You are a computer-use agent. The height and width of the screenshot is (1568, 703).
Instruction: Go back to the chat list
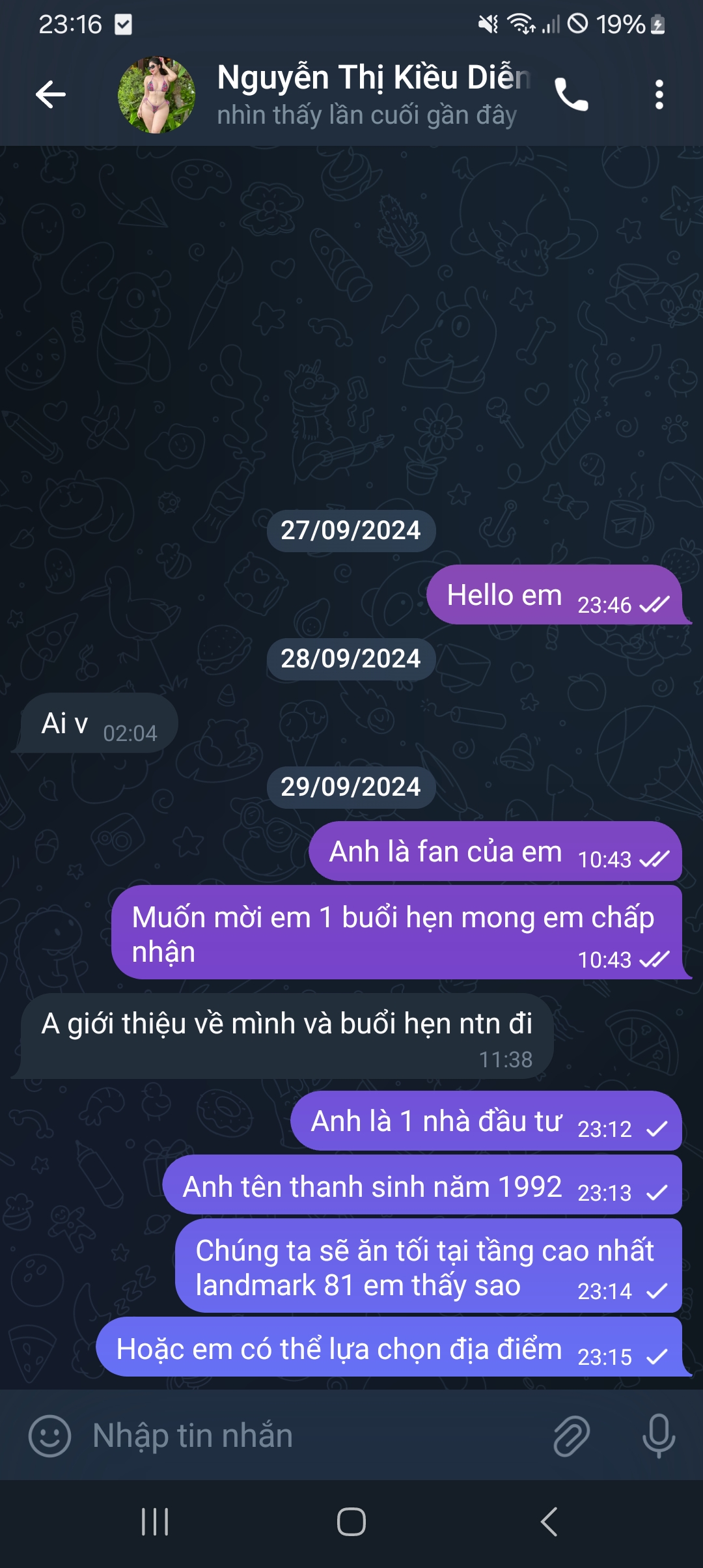tap(50, 94)
